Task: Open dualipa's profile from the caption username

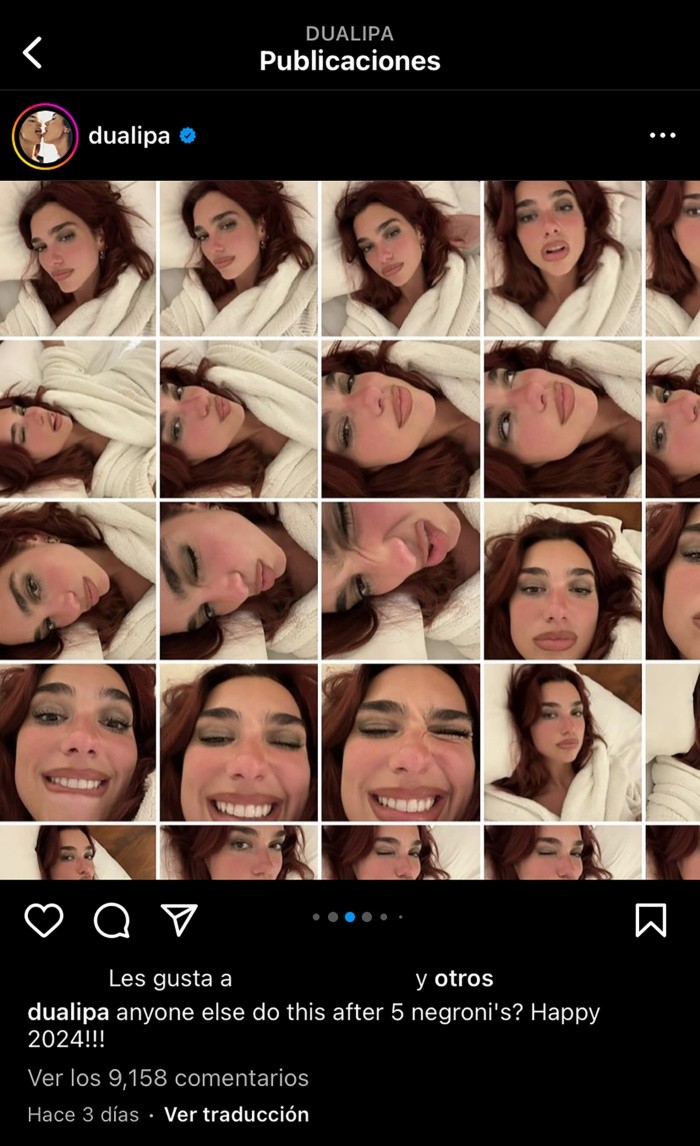Action: [x=69, y=1011]
